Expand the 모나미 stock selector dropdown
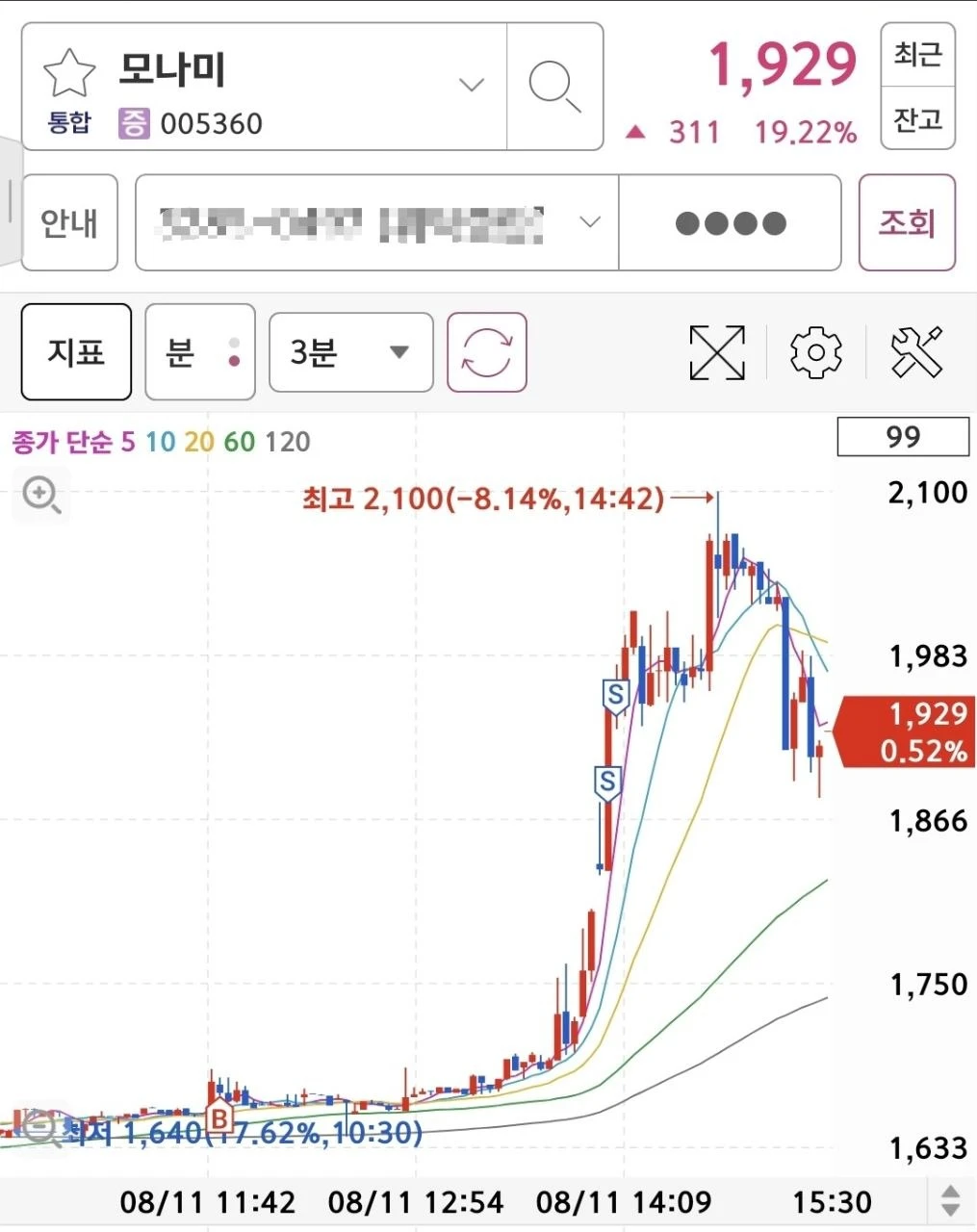Screen dimensions: 977x1232 [x=471, y=85]
